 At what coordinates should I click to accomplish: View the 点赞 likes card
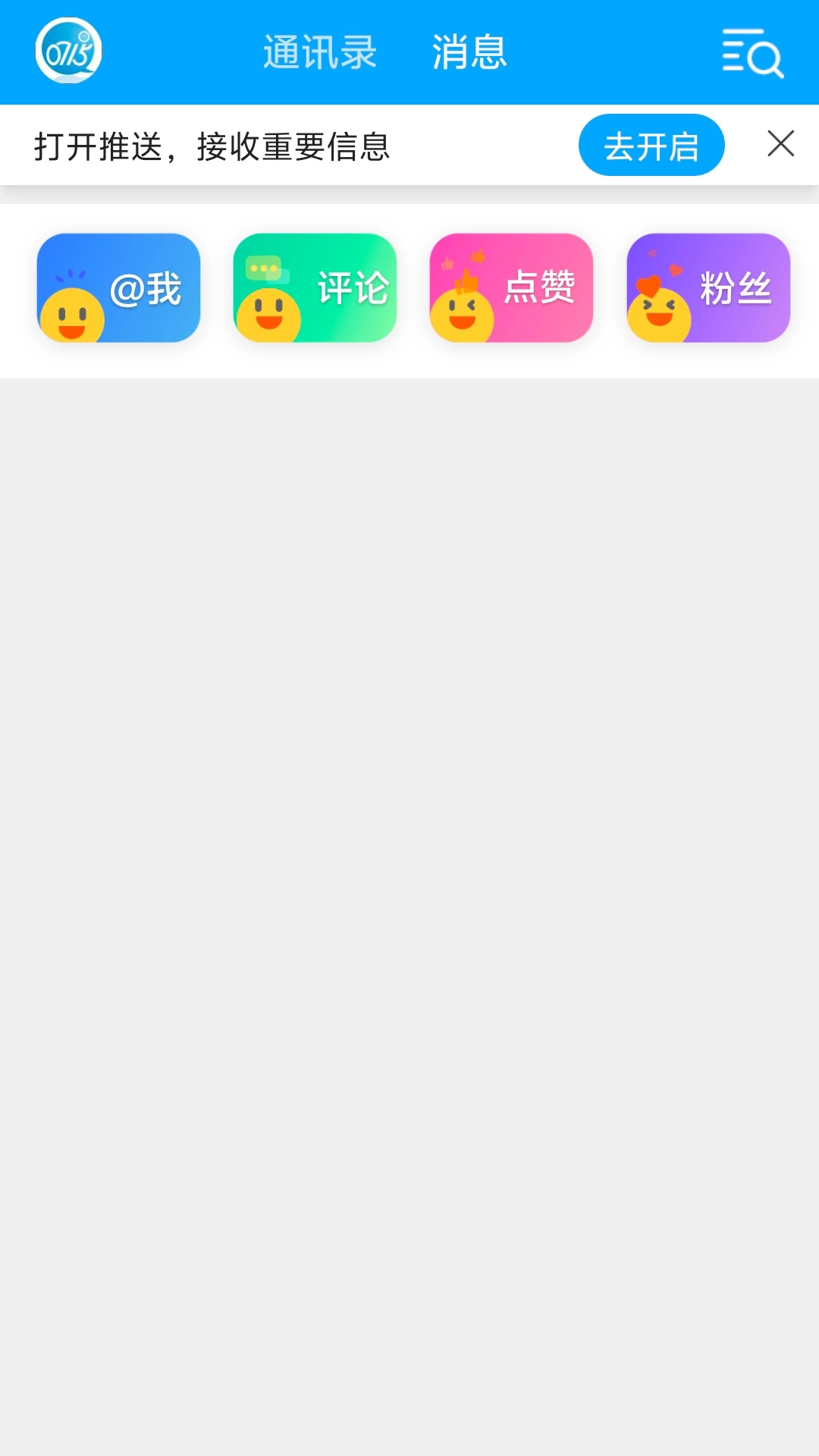pyautogui.click(x=511, y=288)
